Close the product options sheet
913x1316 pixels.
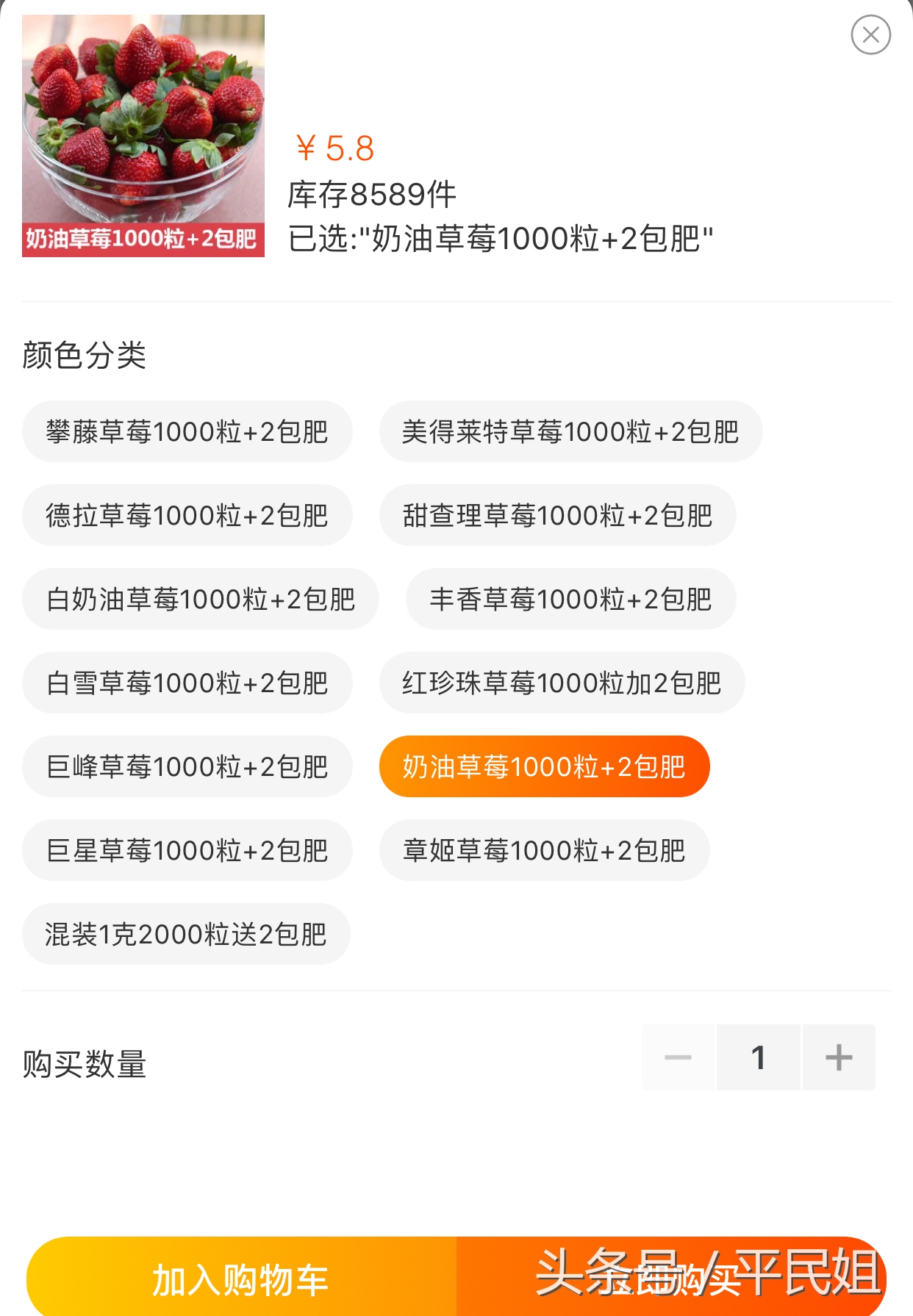(x=870, y=35)
